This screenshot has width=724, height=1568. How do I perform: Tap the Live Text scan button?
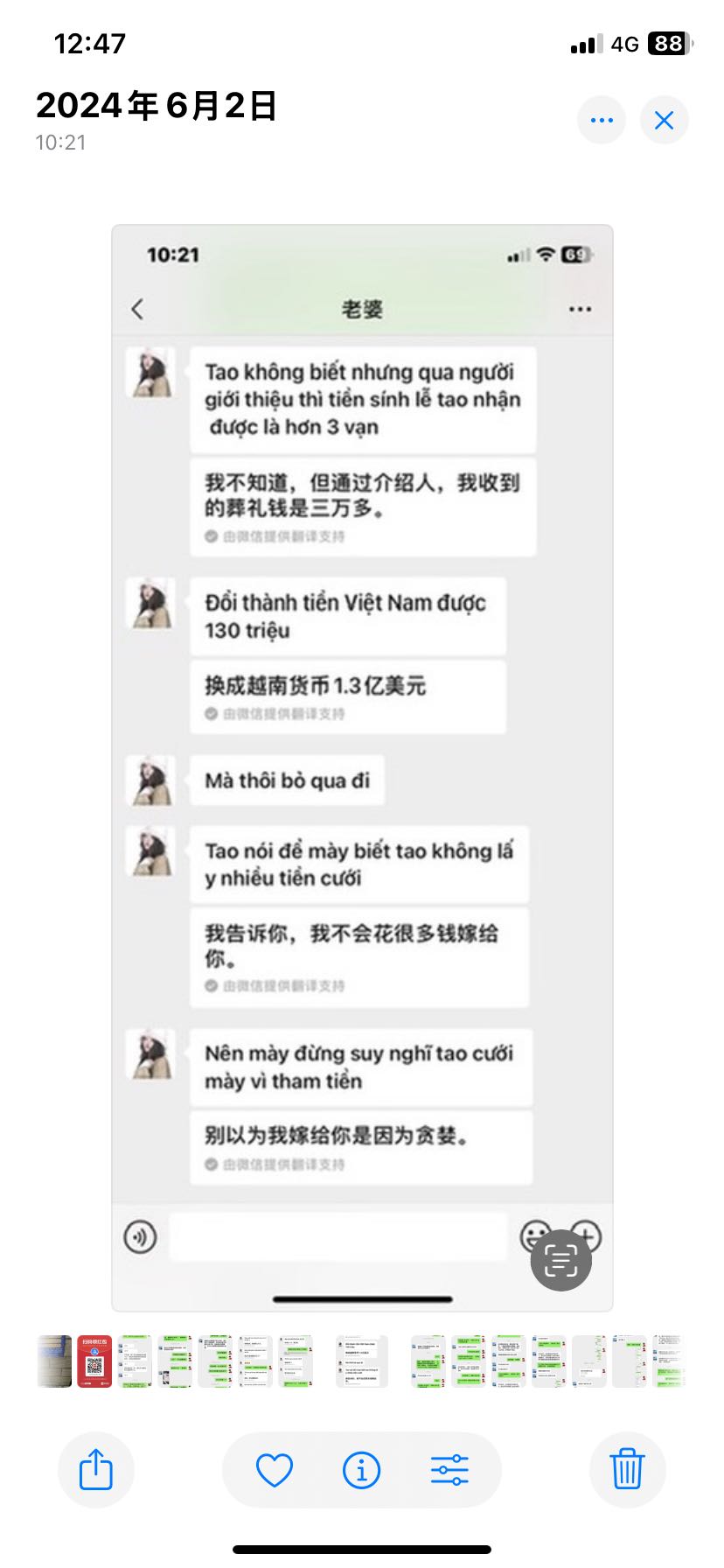click(561, 1260)
